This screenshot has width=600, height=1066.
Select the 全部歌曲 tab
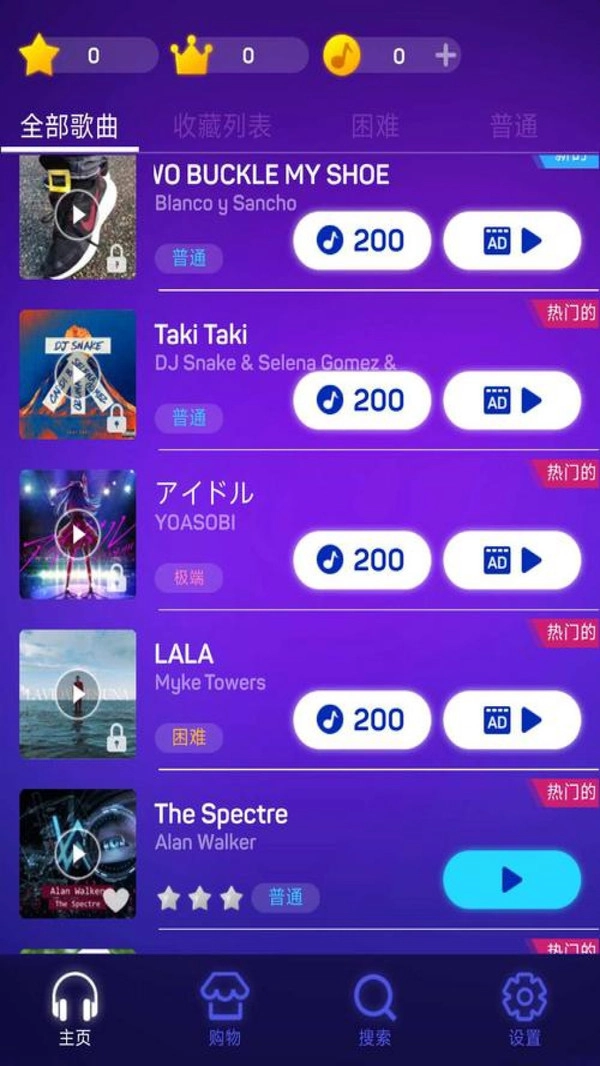click(70, 126)
